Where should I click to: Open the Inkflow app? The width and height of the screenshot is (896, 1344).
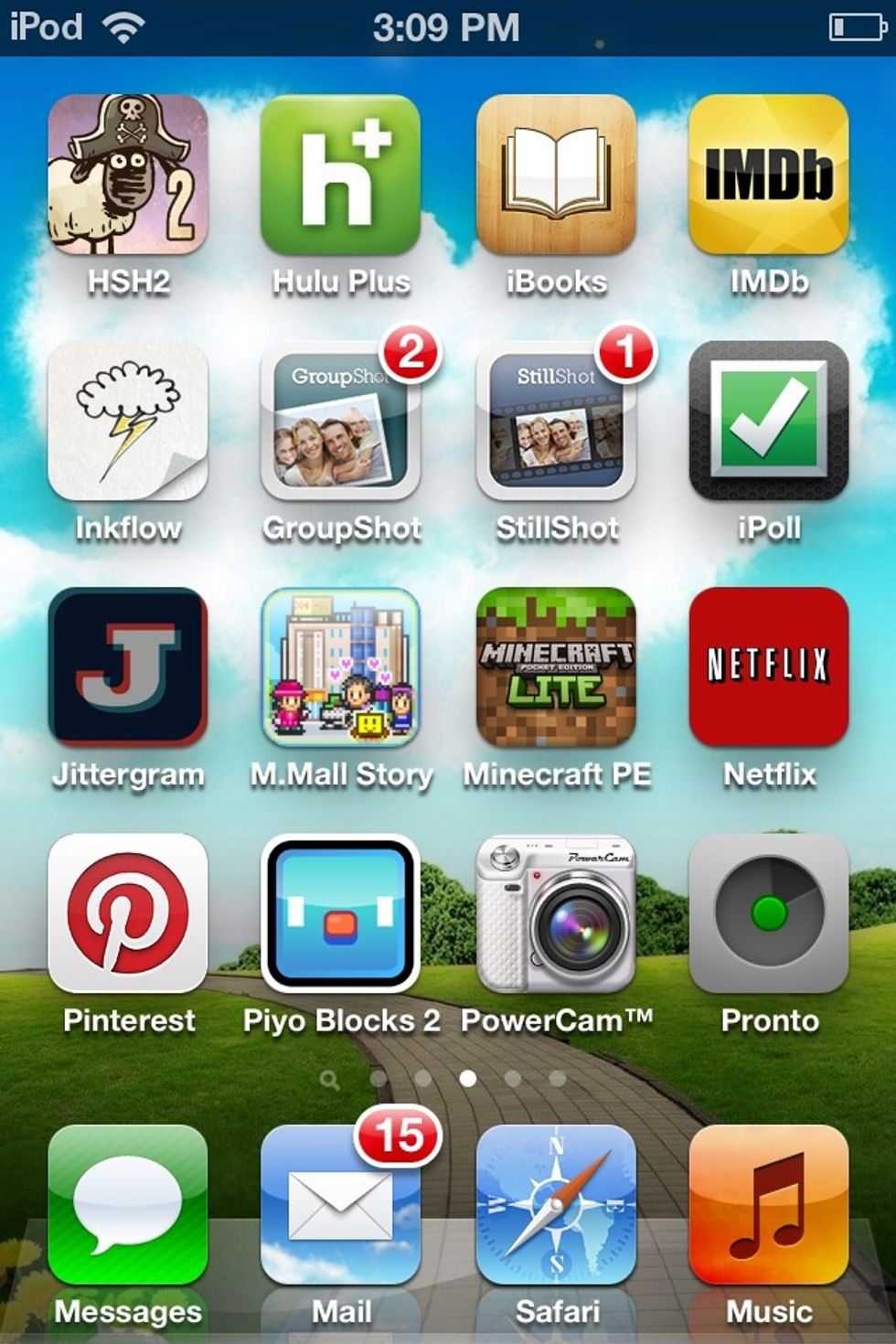click(x=128, y=421)
